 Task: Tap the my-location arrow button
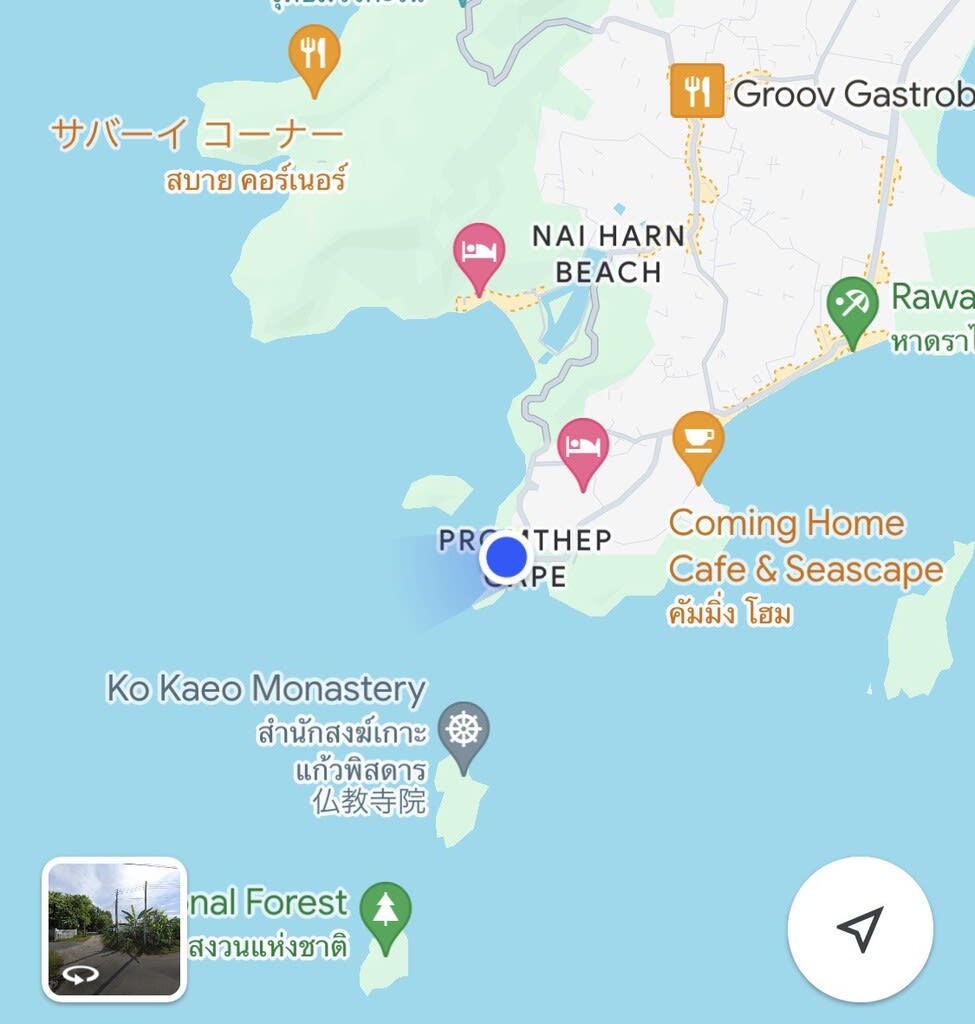point(860,929)
